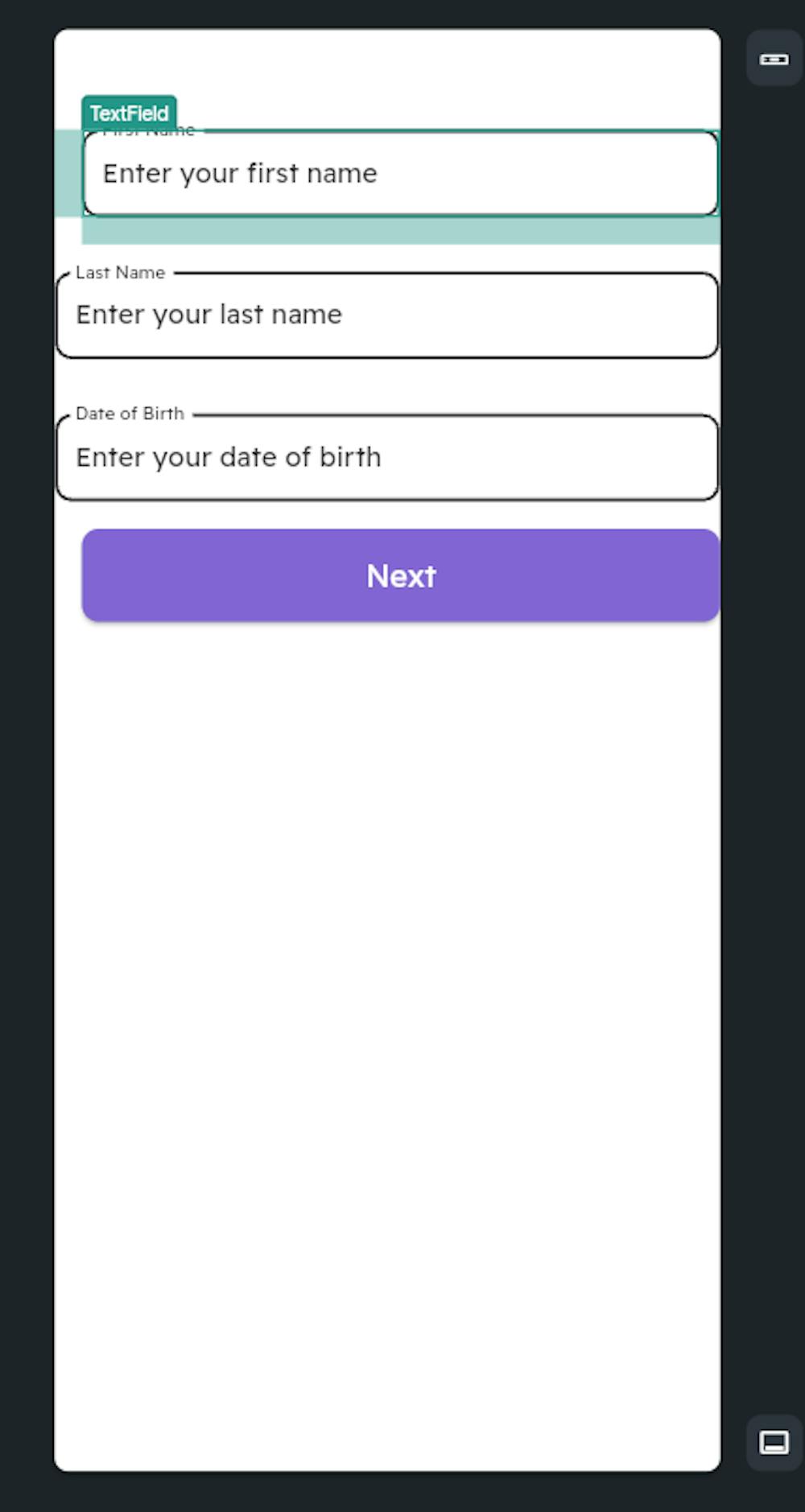Focus the Last Name input field
Viewport: 805px width, 1512px height.
coord(386,315)
